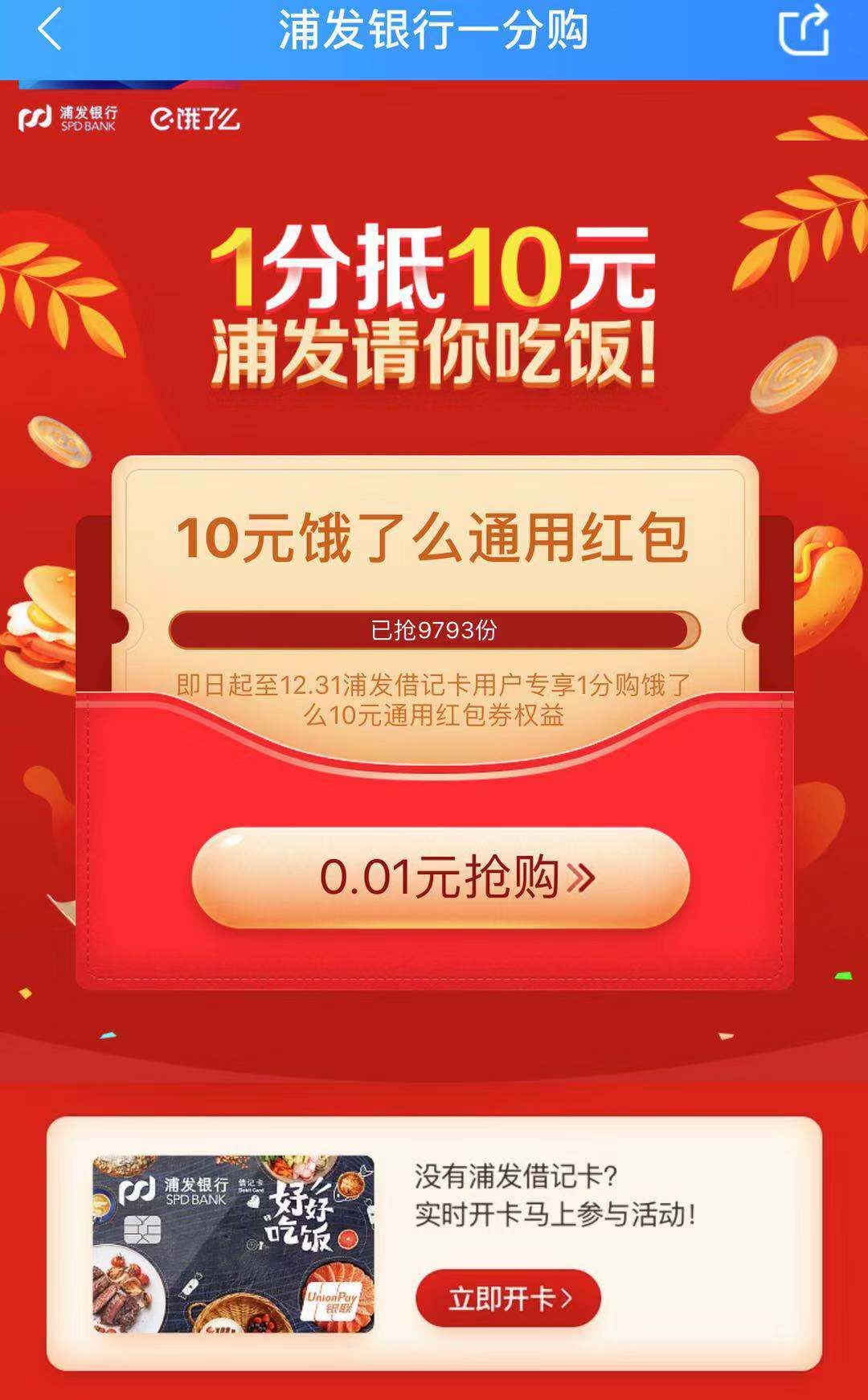Open the share icon in the header
The width and height of the screenshot is (868, 1400).
805,30
